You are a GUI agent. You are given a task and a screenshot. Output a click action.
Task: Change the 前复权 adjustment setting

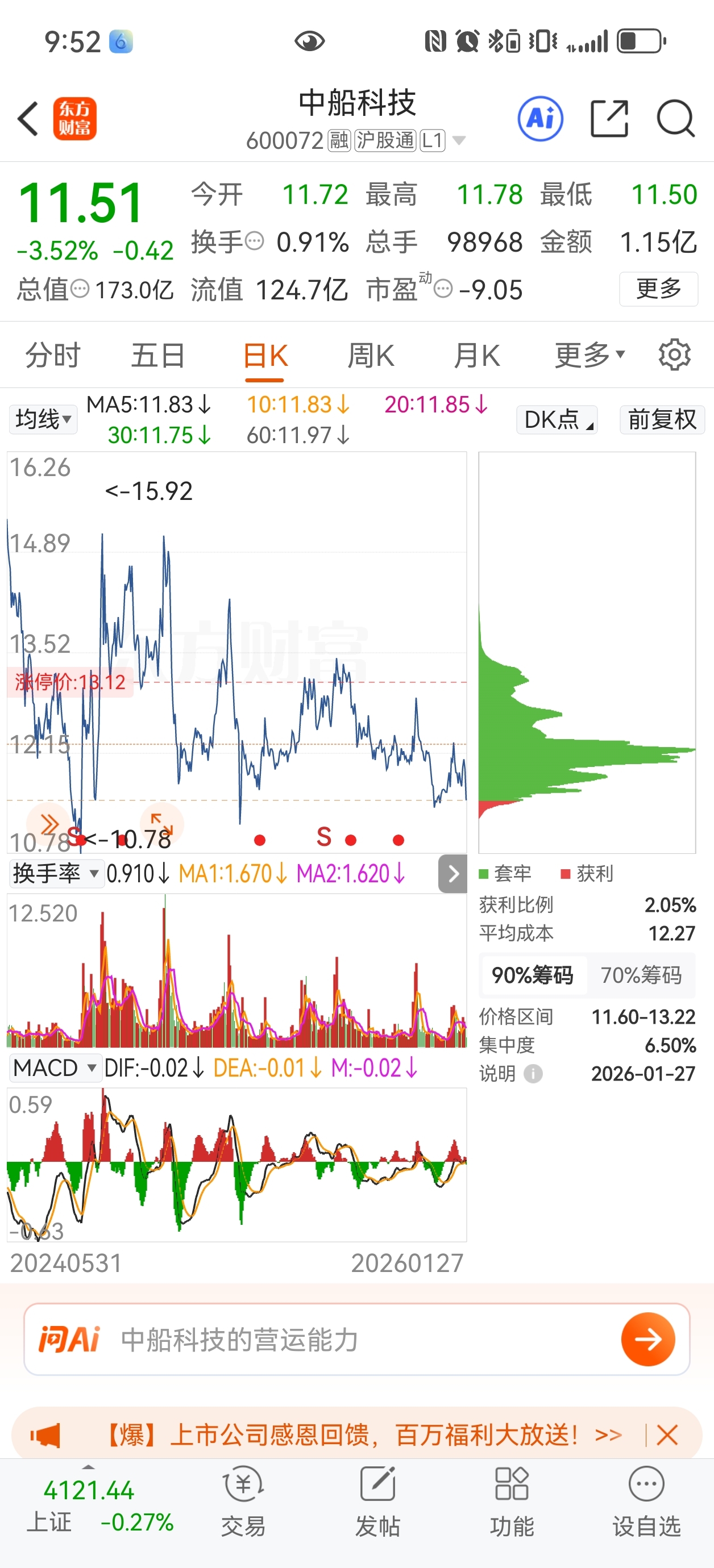[662, 419]
